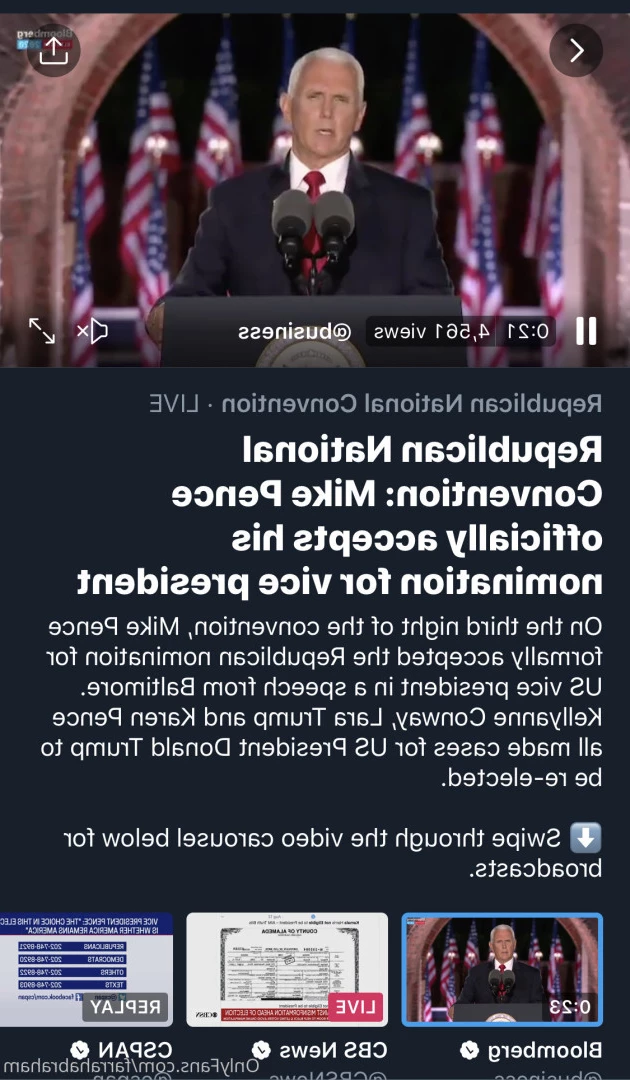
Task: Expand the video to fullscreen
Action: pyautogui.click(x=41, y=331)
